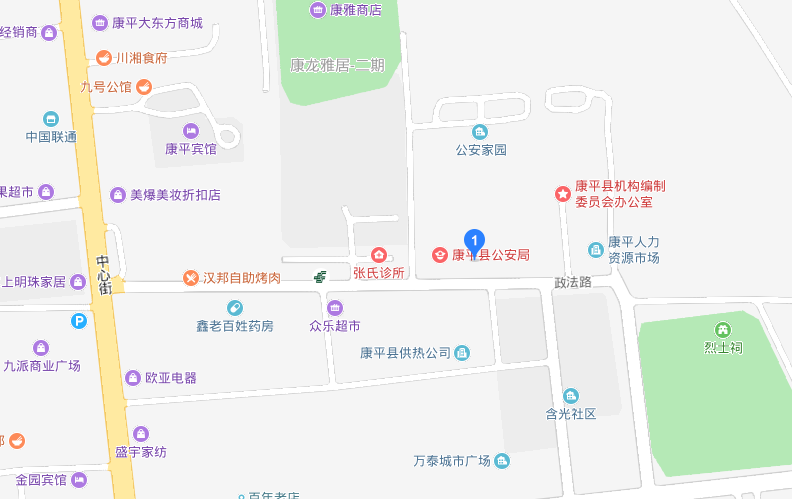Viewport: 792px width, 499px height.
Task: Select the 万泰城市广场 POI
Action: point(502,461)
